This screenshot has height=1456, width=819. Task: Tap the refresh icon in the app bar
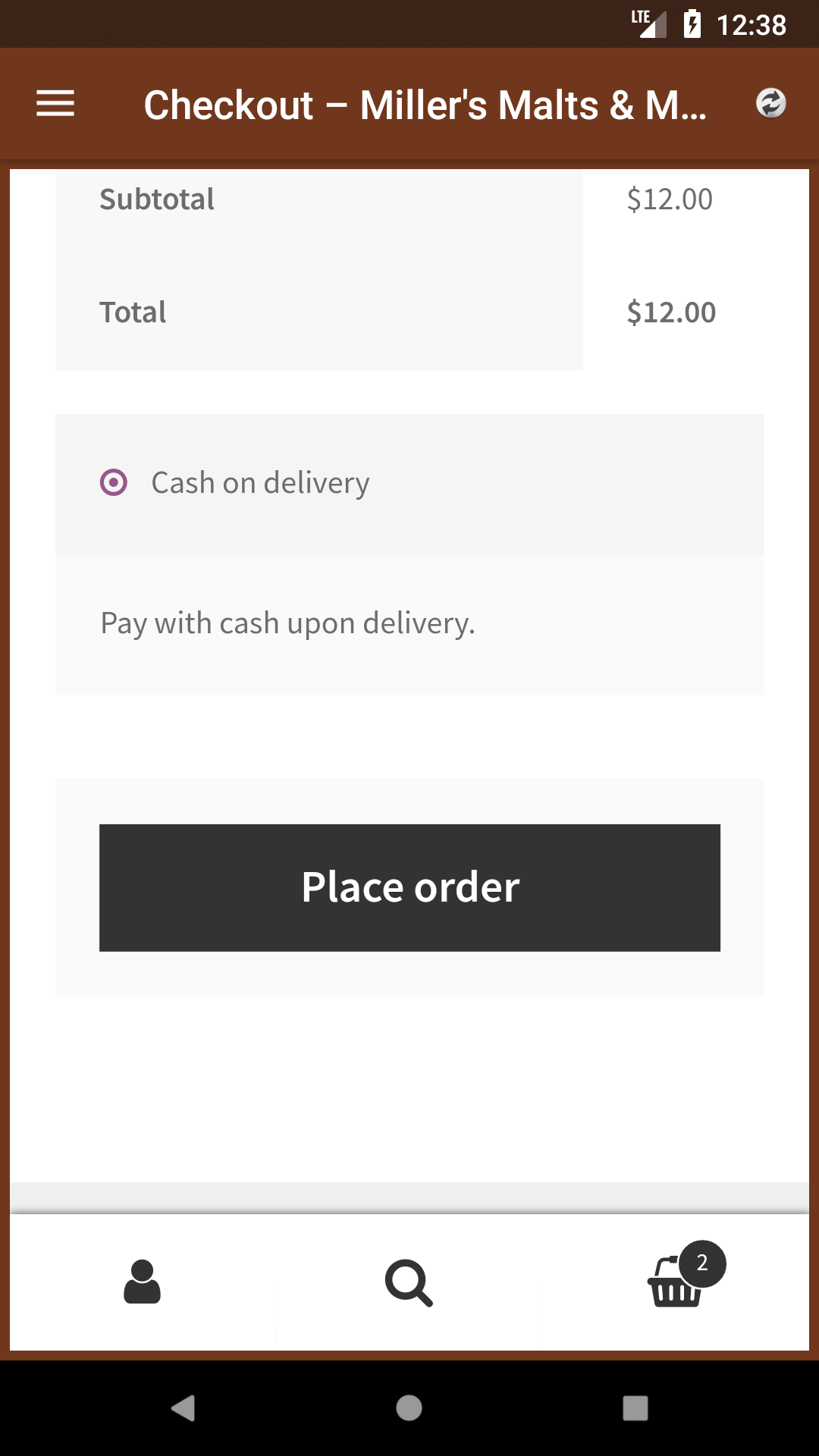click(x=770, y=103)
